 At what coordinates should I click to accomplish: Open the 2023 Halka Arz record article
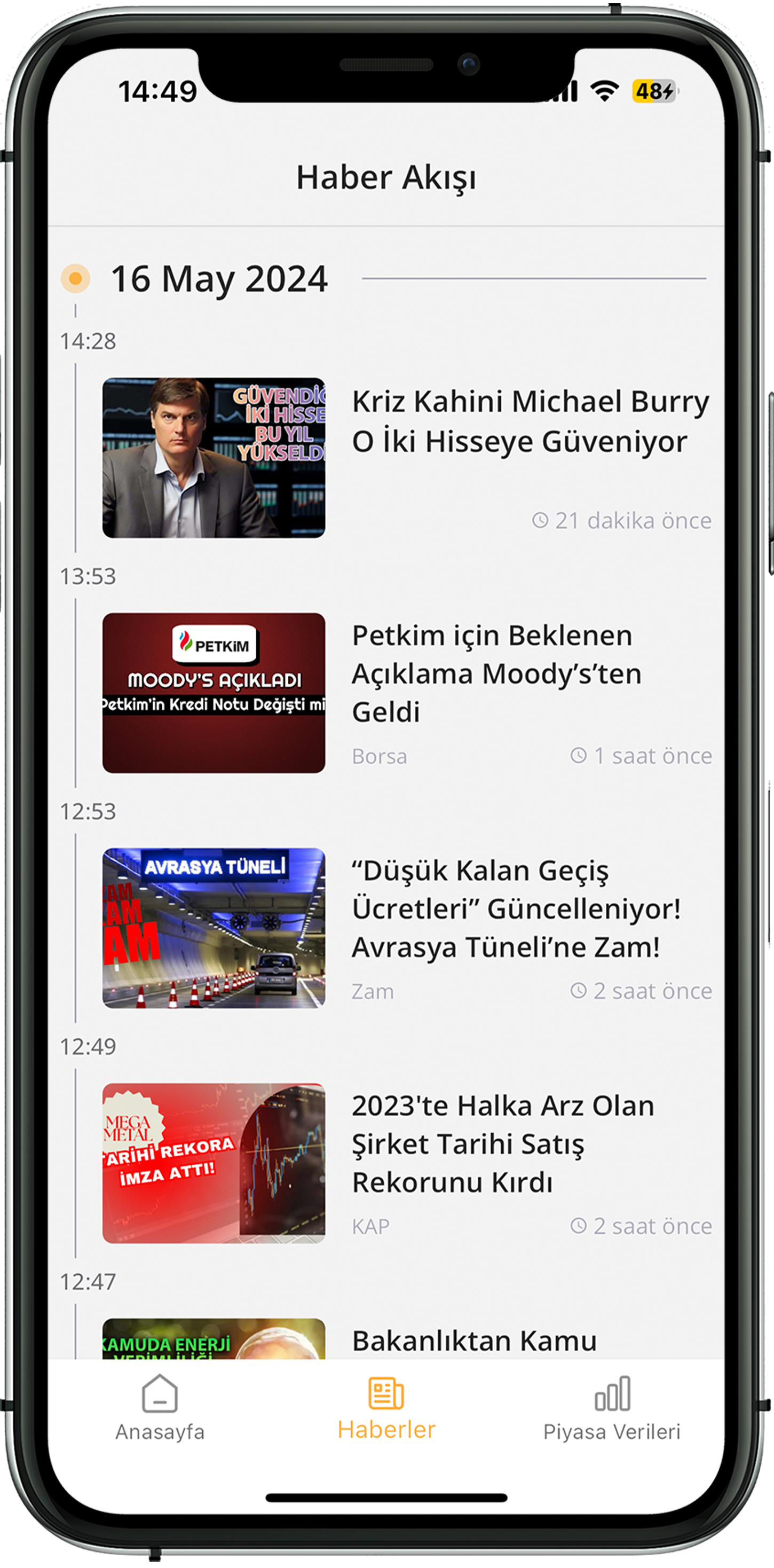click(x=503, y=1144)
